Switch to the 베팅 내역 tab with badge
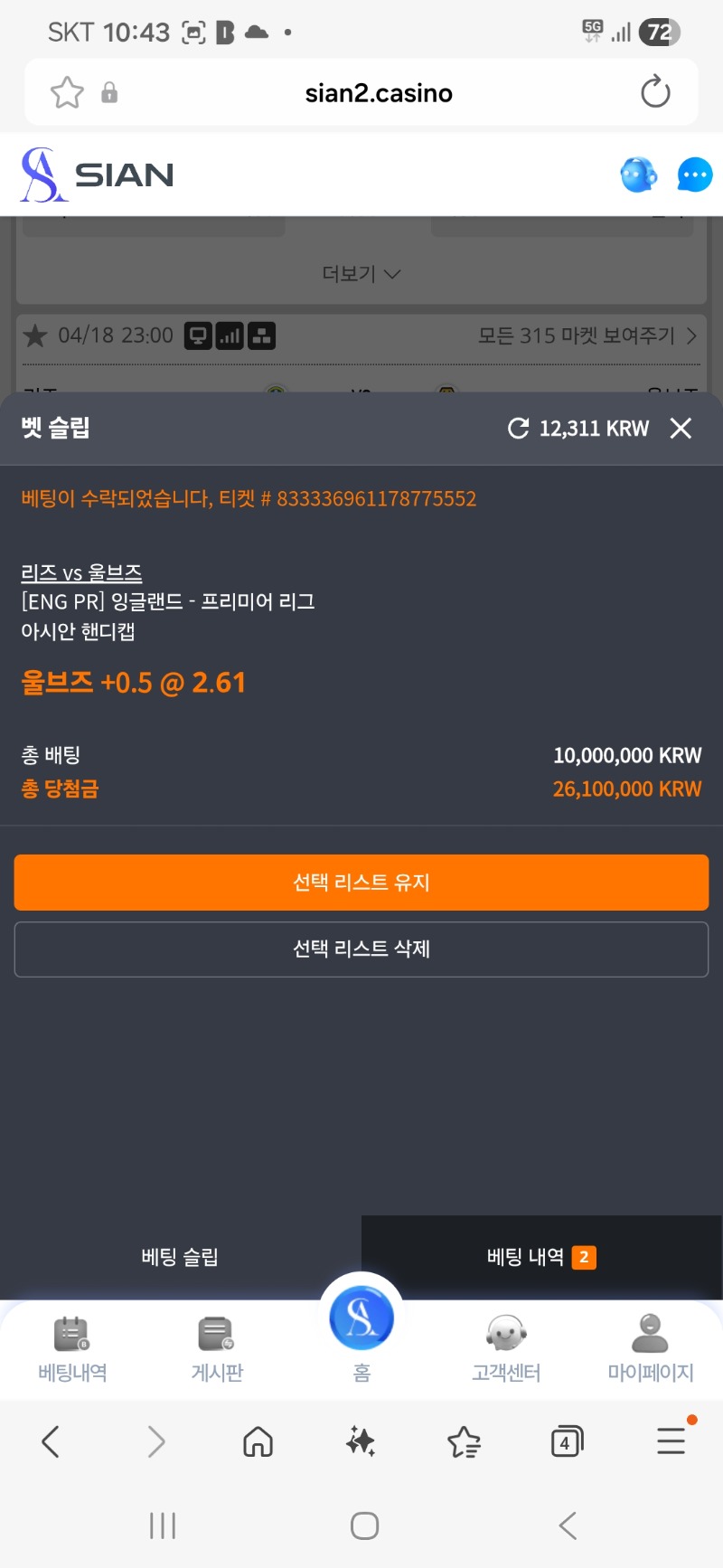 tap(540, 1257)
